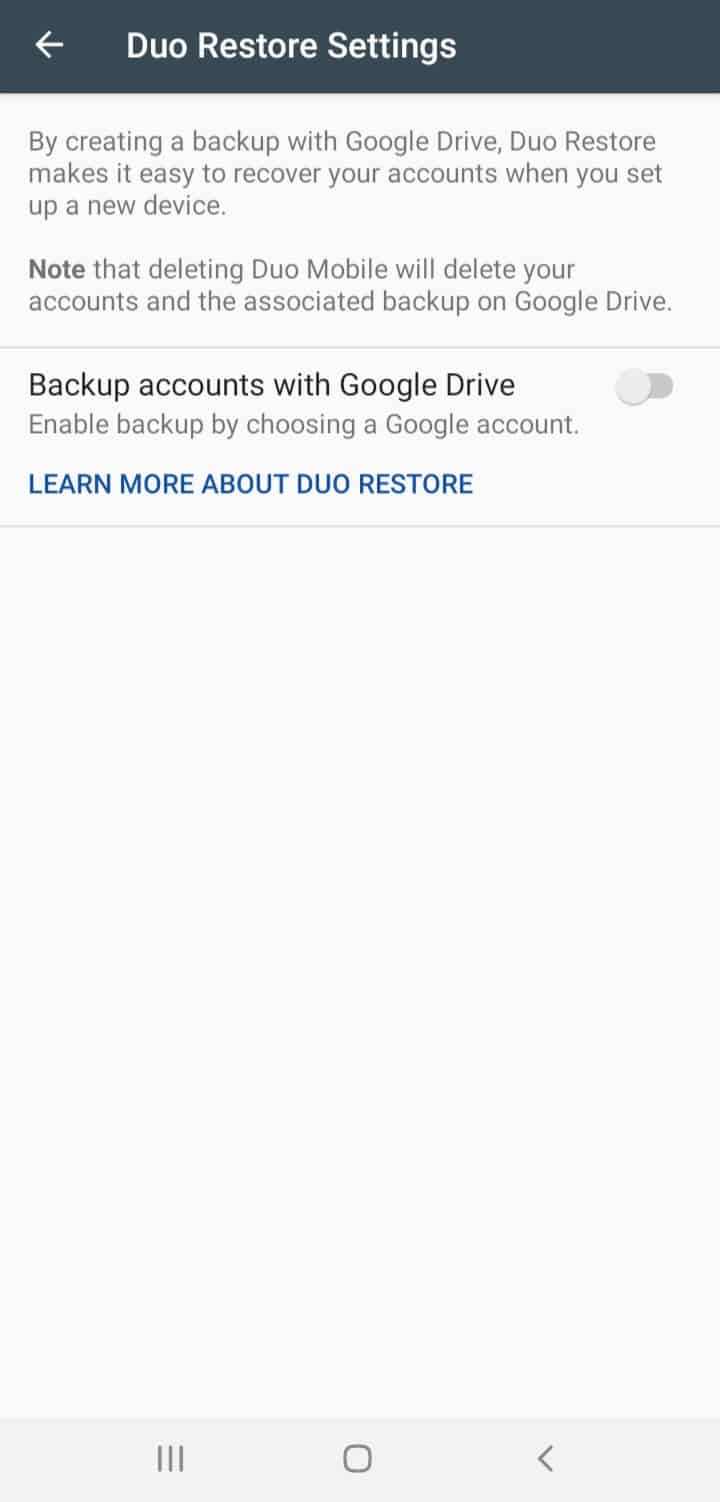
Task: Tap the system home button
Action: pos(357,1459)
